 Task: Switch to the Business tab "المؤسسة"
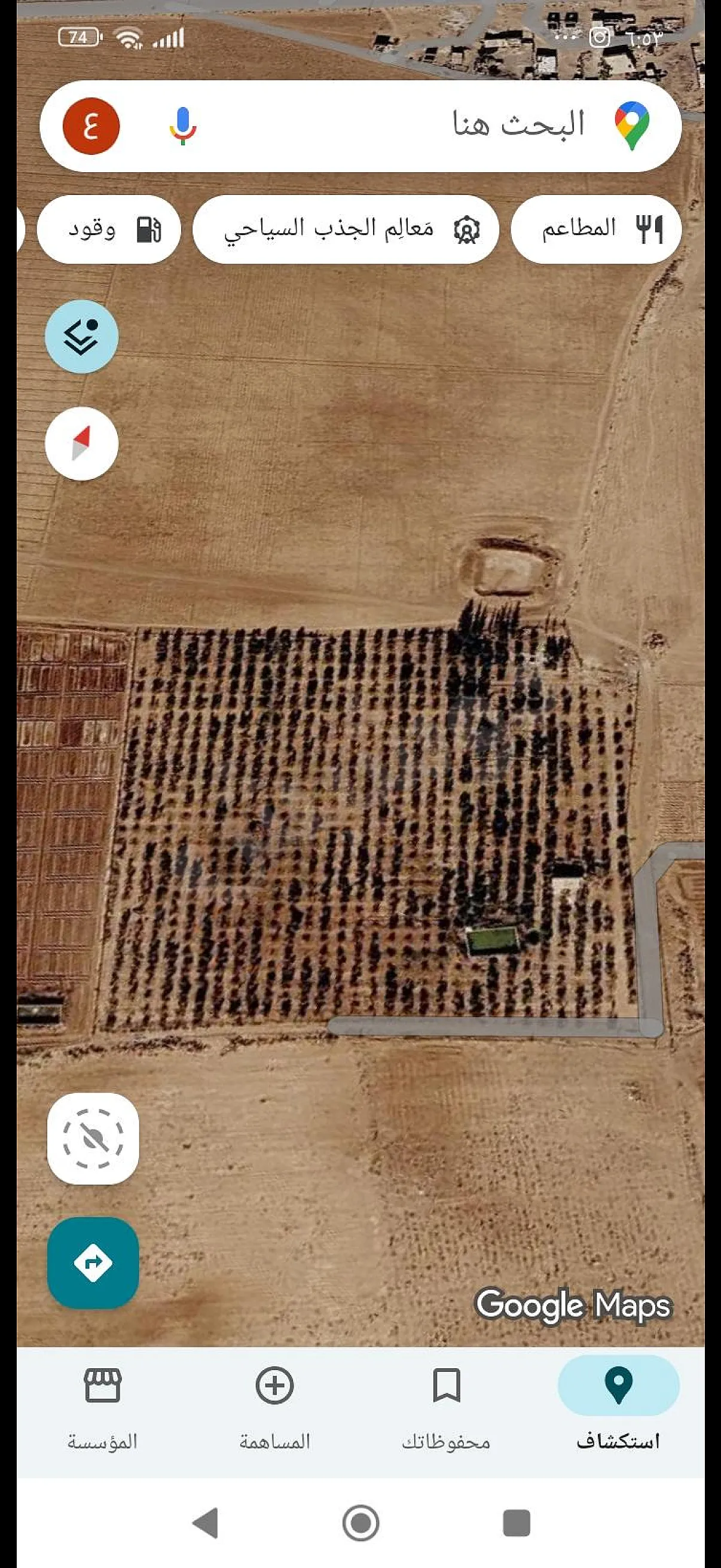tap(102, 1408)
